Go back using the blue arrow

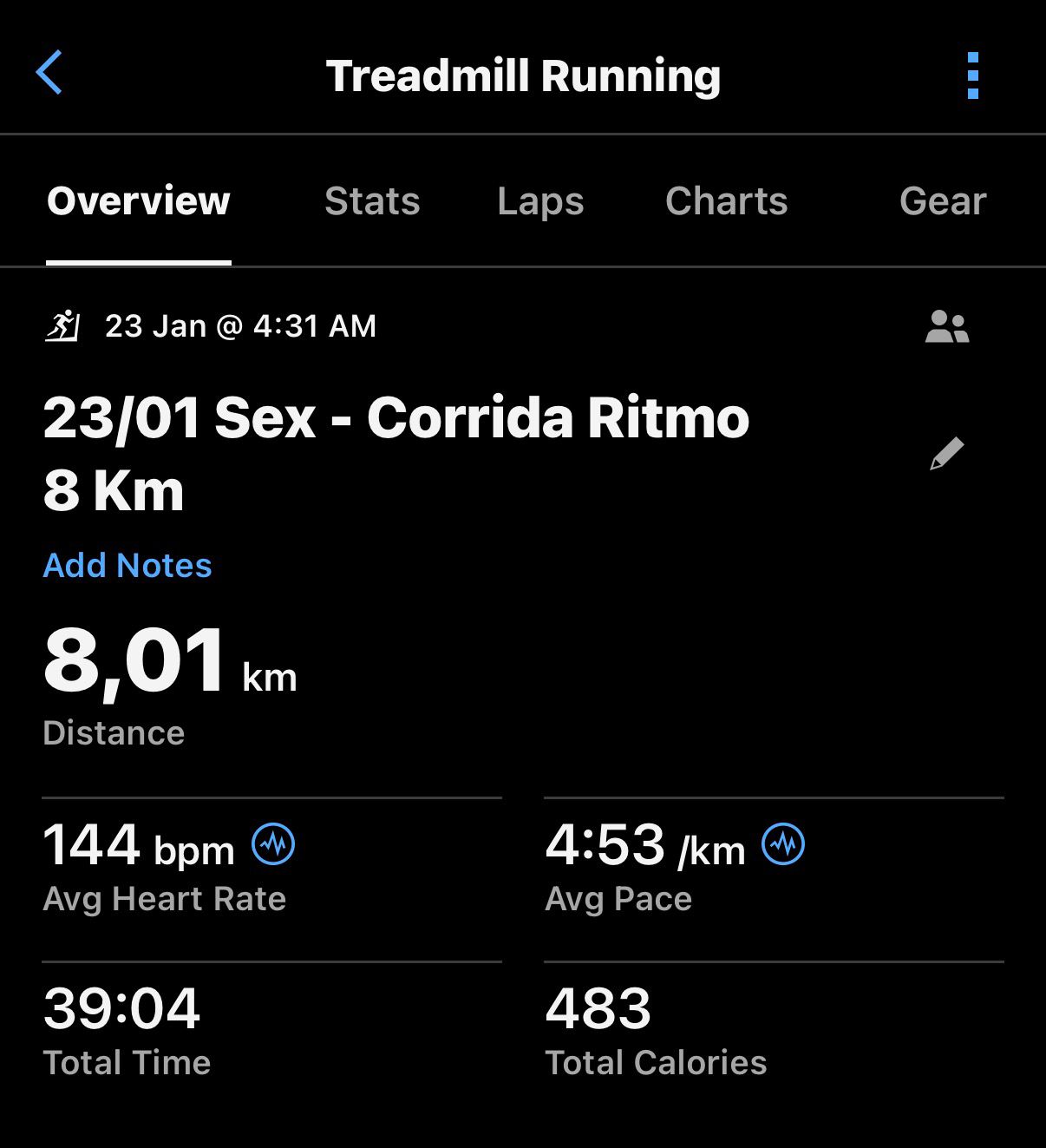(x=49, y=72)
